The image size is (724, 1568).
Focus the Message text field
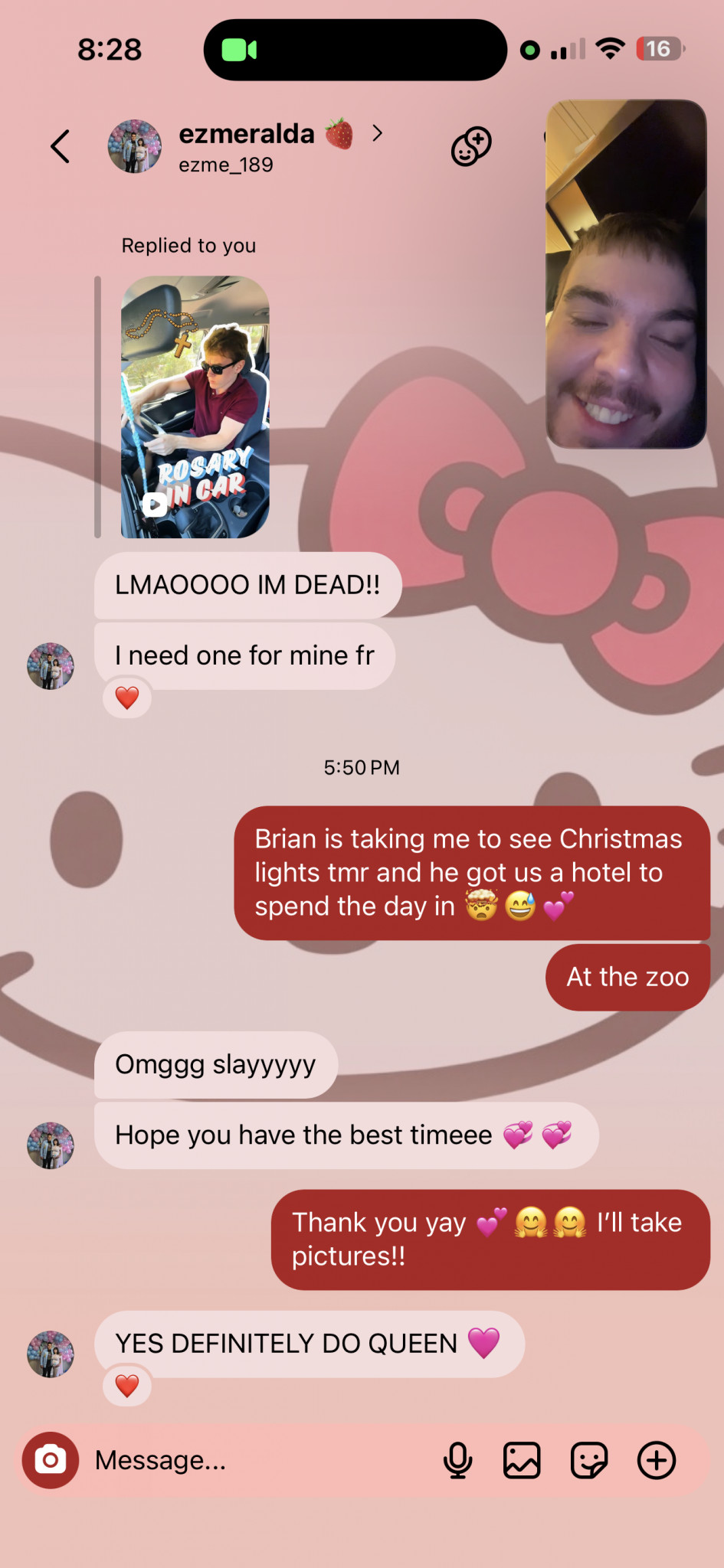tap(253, 1460)
